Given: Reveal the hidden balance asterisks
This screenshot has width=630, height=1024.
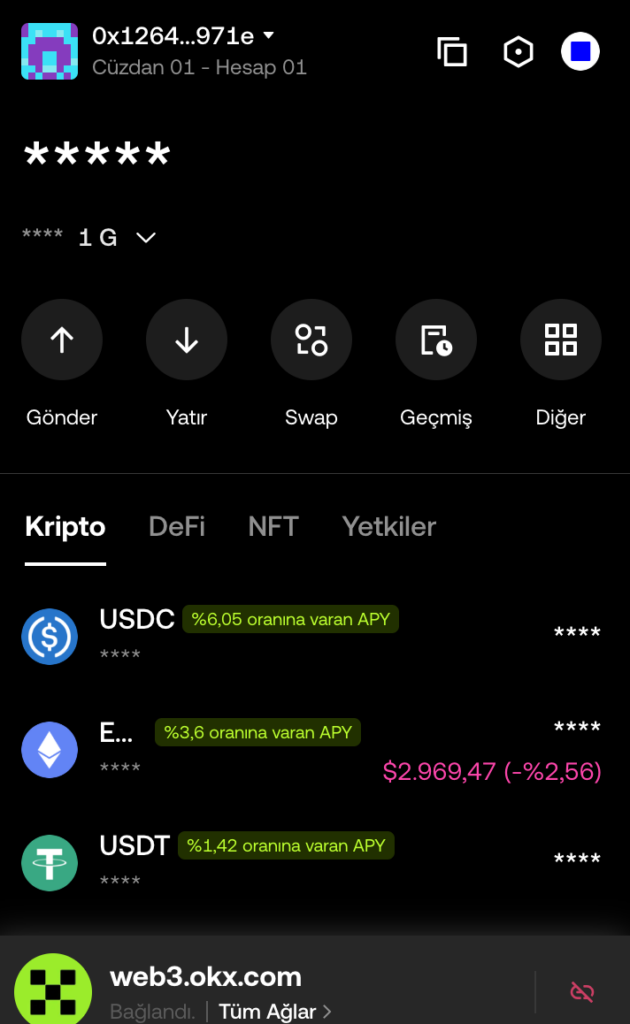Looking at the screenshot, I should coord(97,156).
